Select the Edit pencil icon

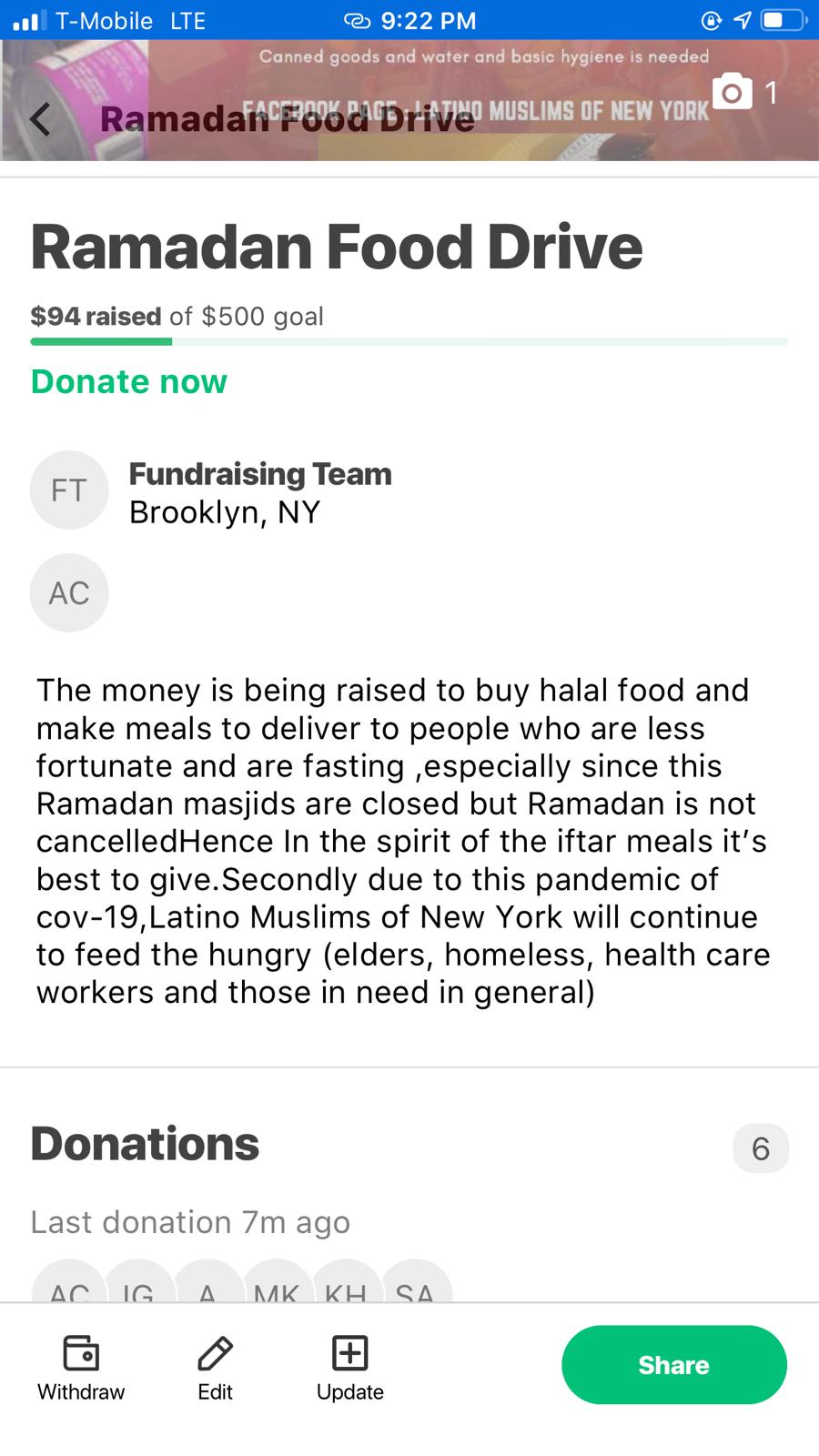point(215,1354)
